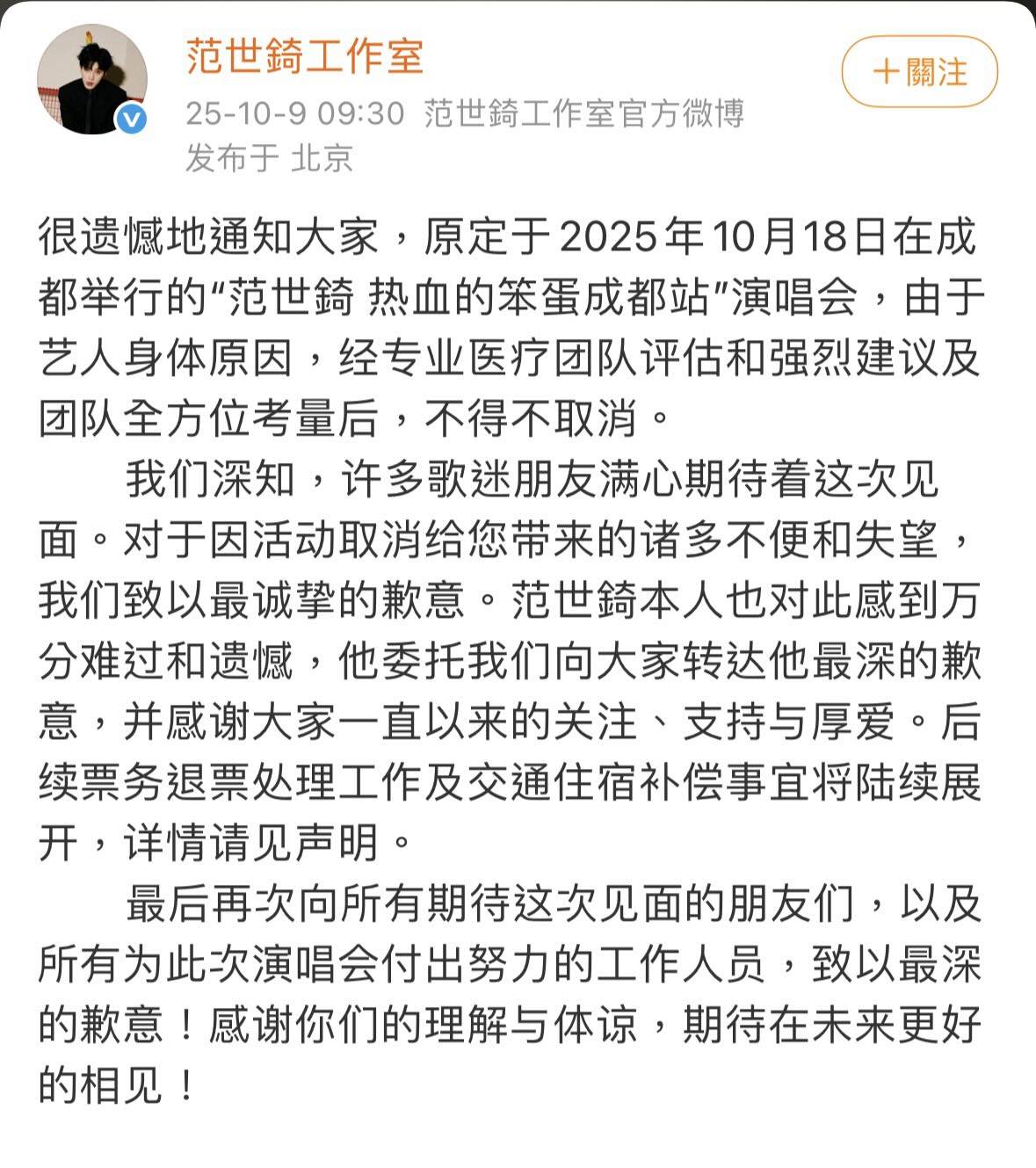This screenshot has width=1036, height=1168.
Task: Open the 范世錡工作室 username link
Action: pyautogui.click(x=305, y=56)
